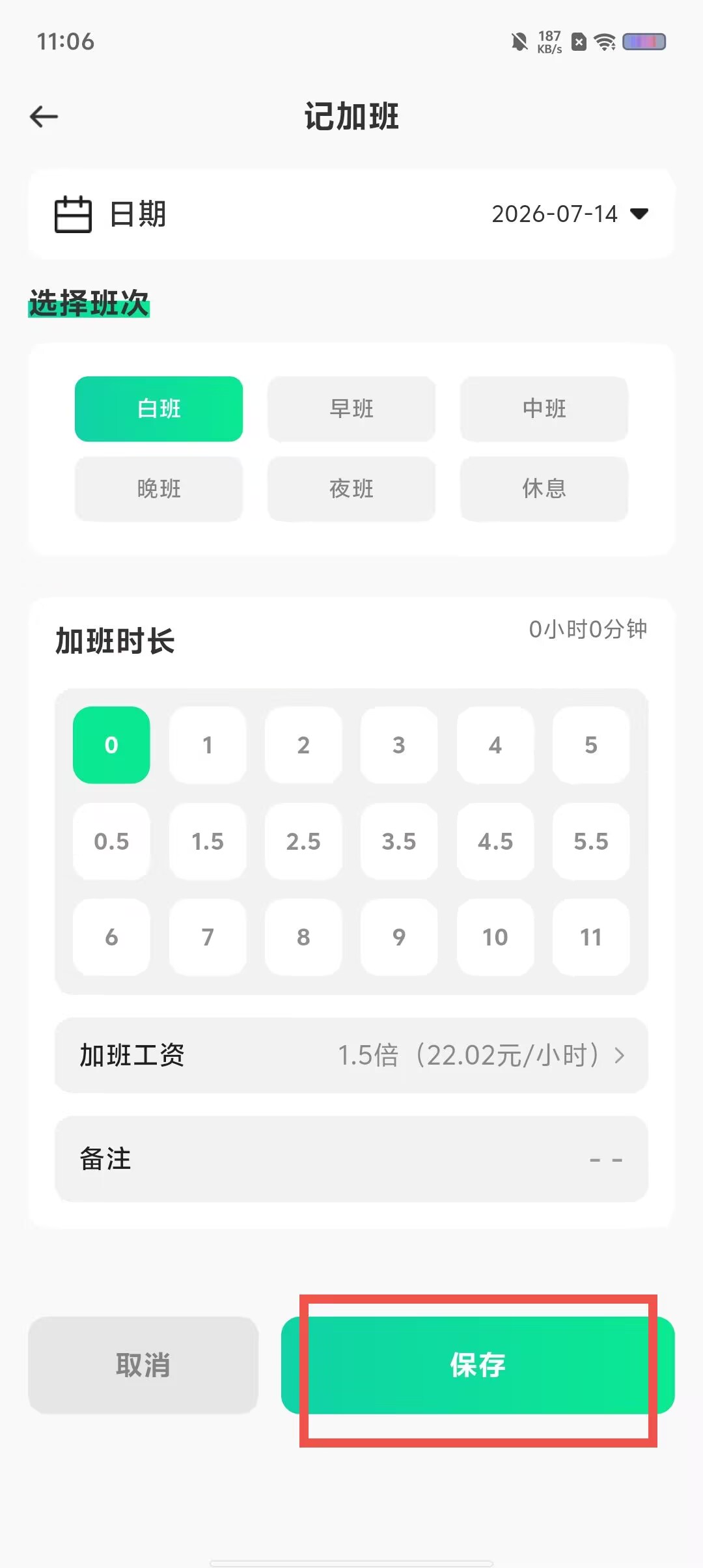Save the overtime record with 保存
703x1568 pixels.
tap(478, 1365)
